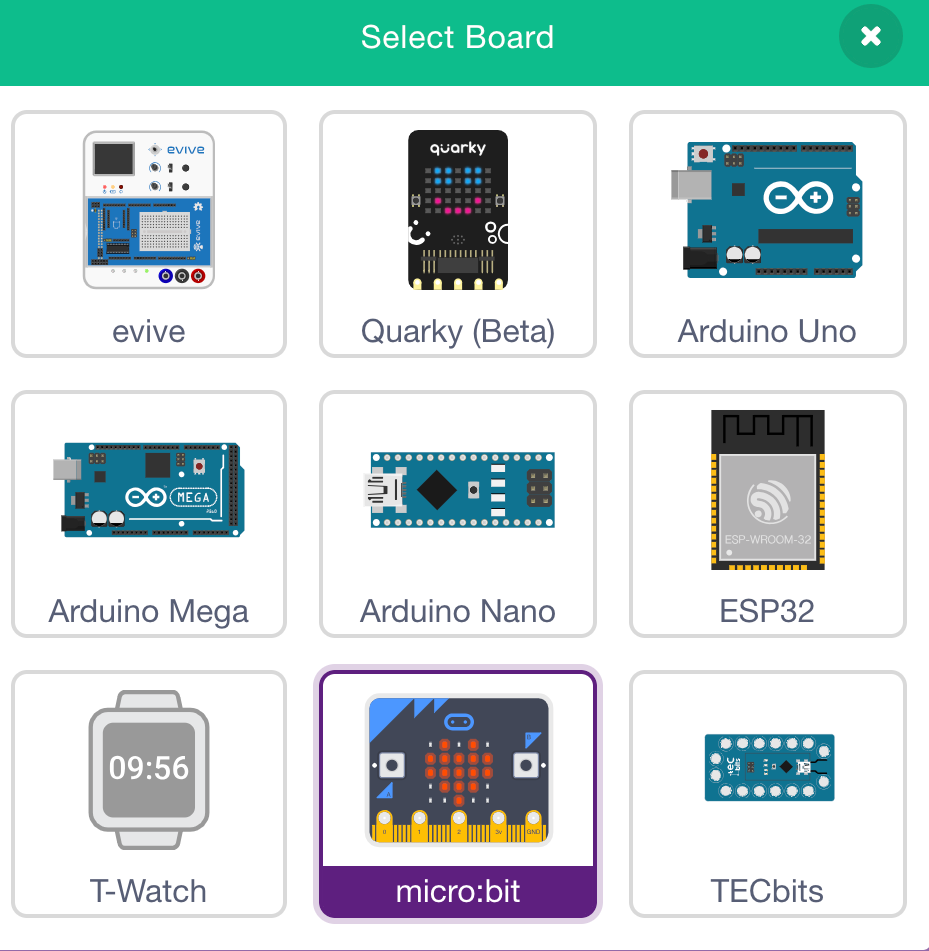Viewport: 929px width, 951px height.
Task: Pick the T-Watch board
Action: [149, 793]
